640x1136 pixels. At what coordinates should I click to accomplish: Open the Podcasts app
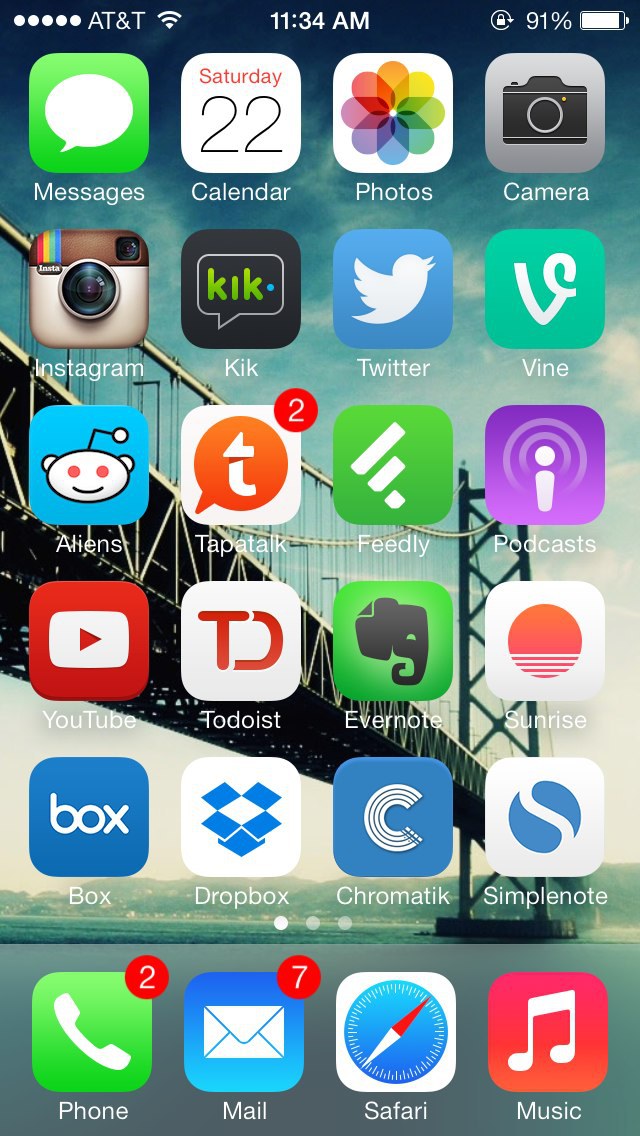click(x=545, y=465)
